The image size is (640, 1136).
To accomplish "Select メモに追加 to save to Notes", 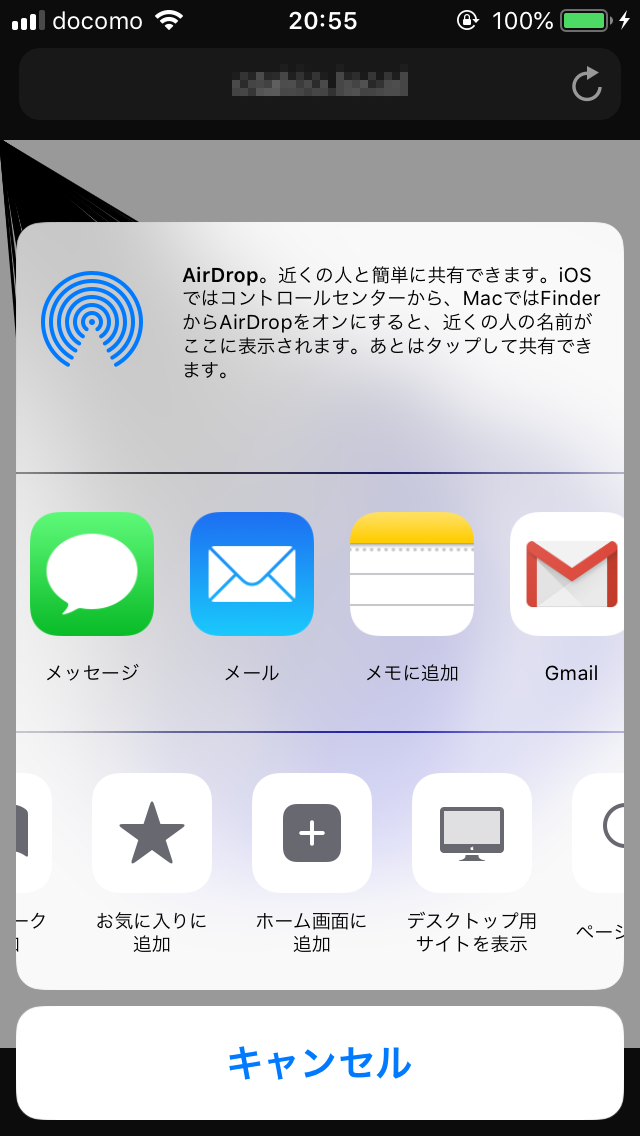I will (x=412, y=575).
